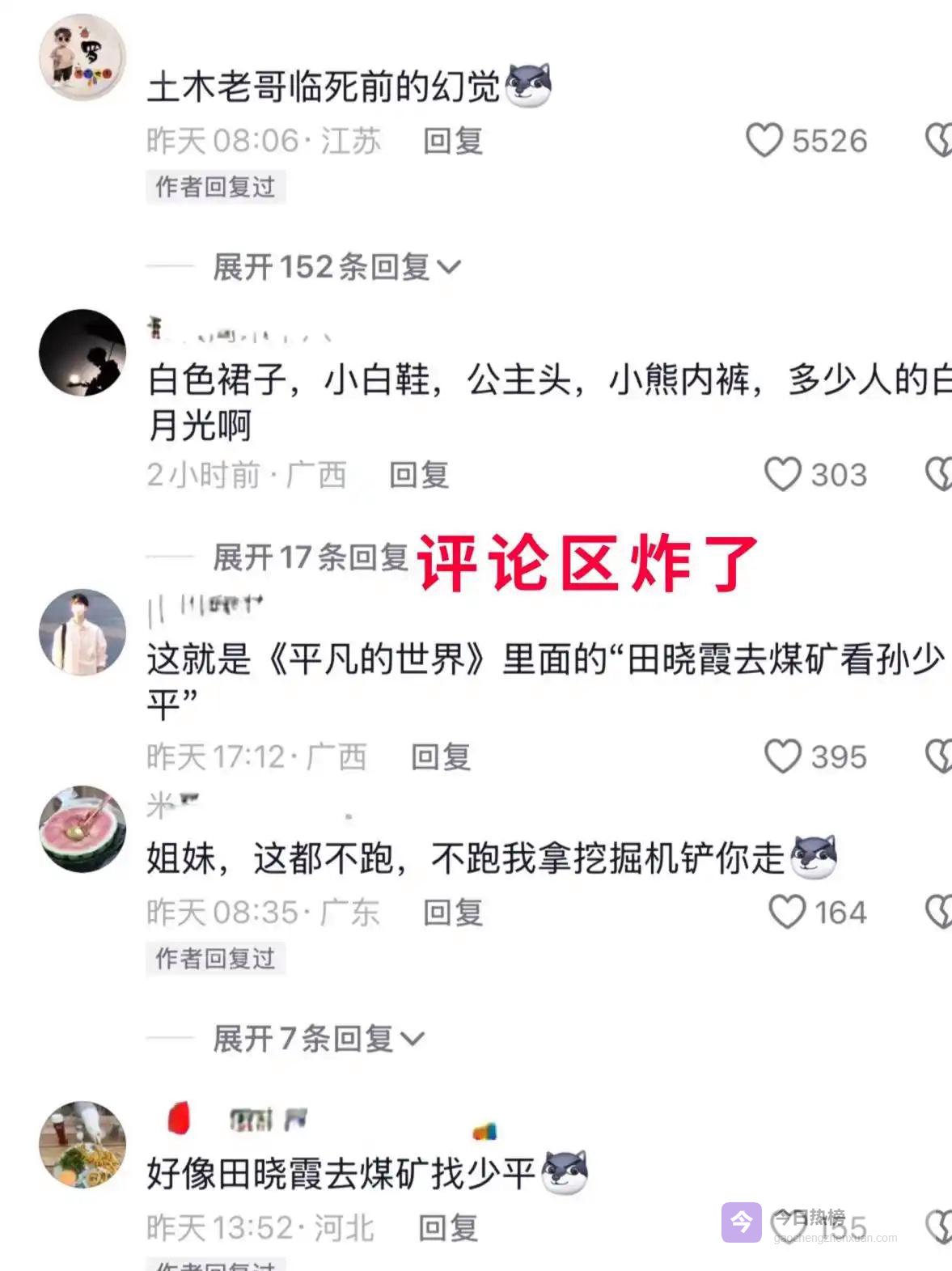Reply to the comment from 江苏
952x1271 pixels.
pos(453,141)
